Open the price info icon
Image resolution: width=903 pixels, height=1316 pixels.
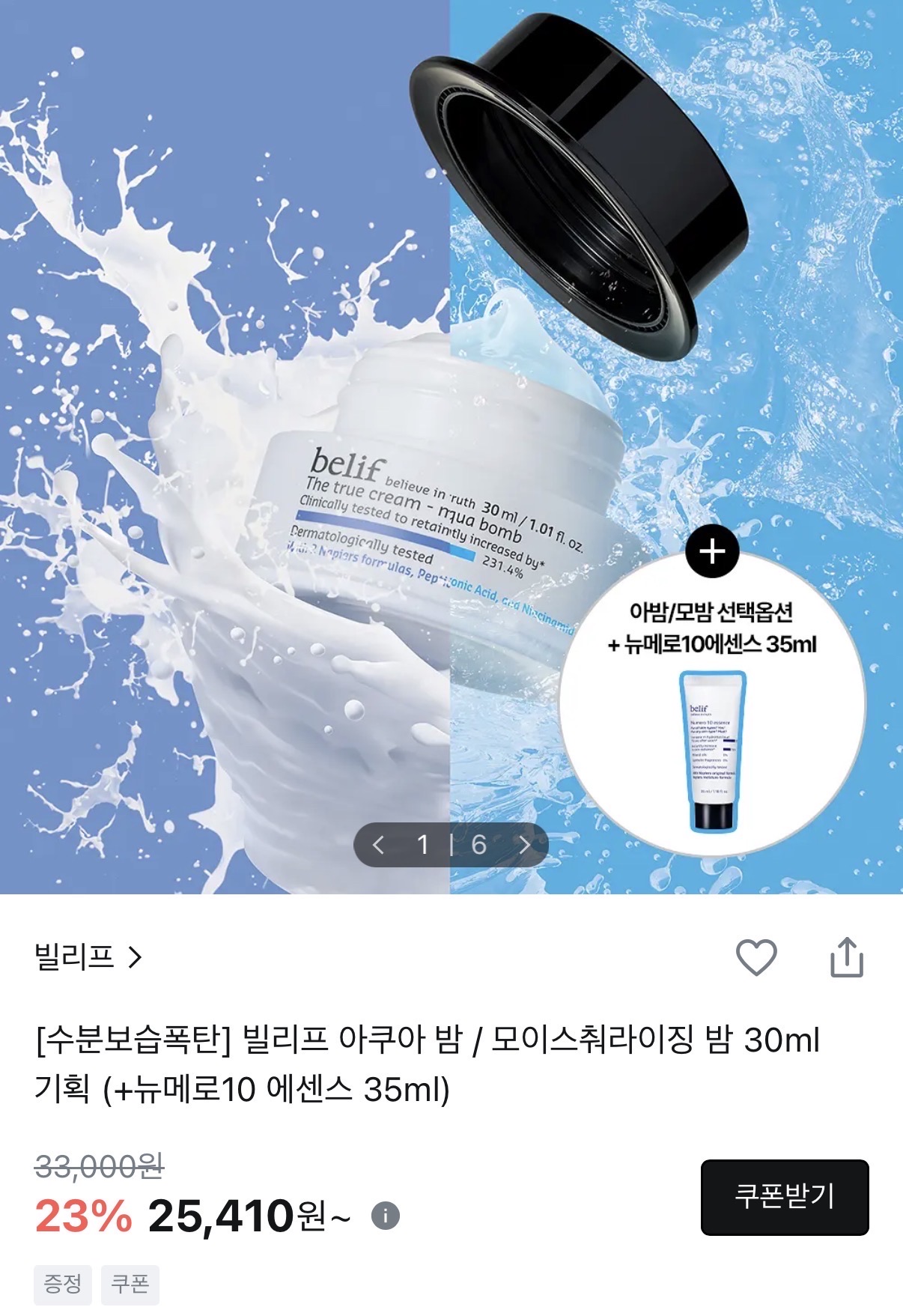point(386,1215)
